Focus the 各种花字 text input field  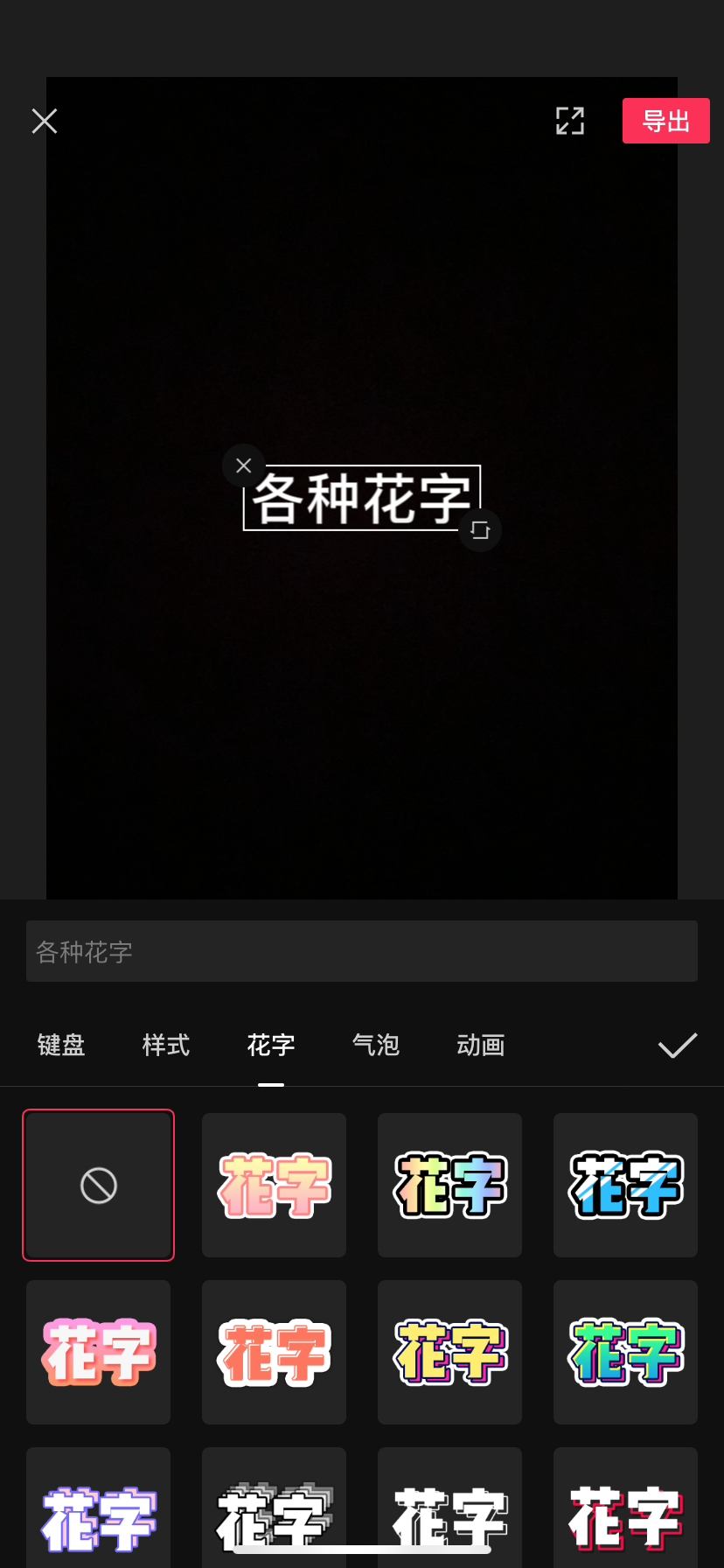[x=362, y=951]
